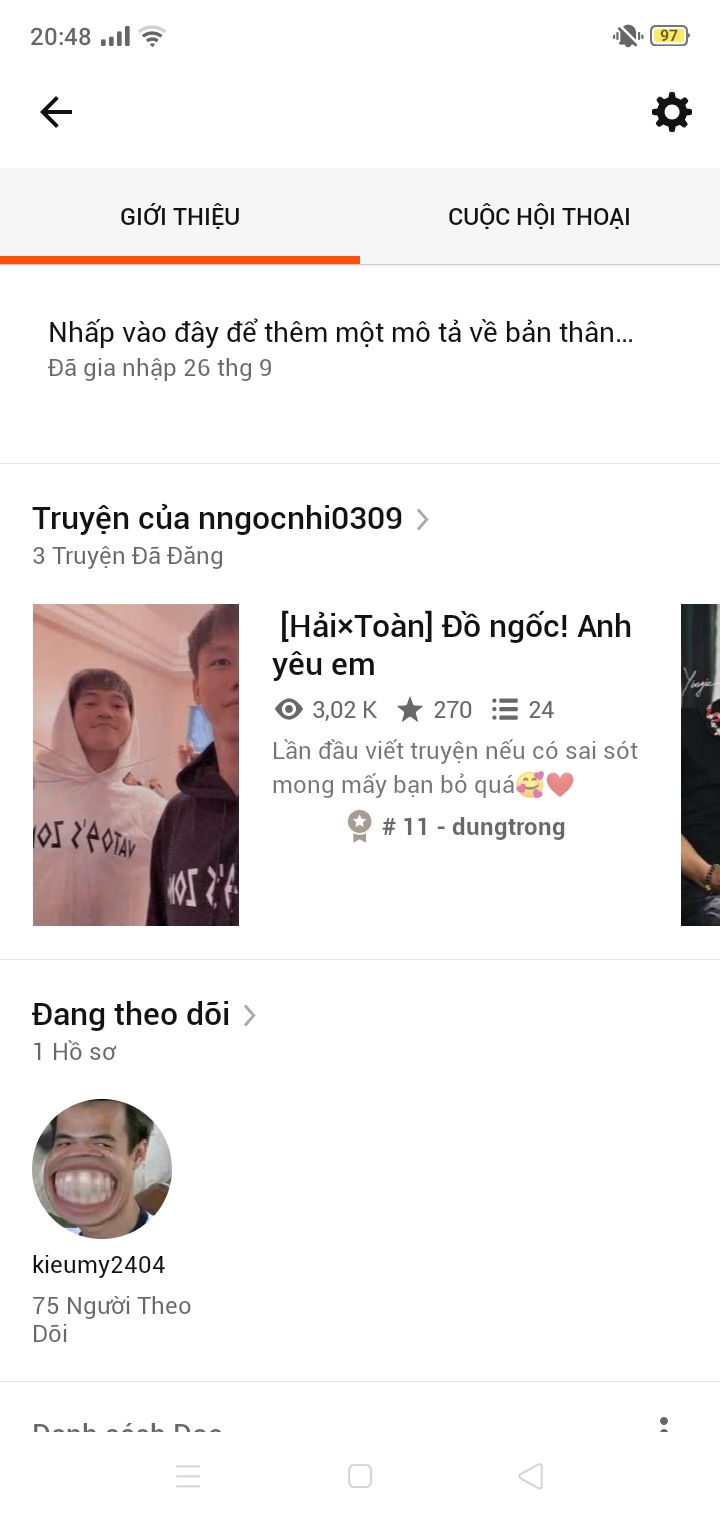Go back using the arrow icon
The image size is (720, 1520).
(56, 112)
